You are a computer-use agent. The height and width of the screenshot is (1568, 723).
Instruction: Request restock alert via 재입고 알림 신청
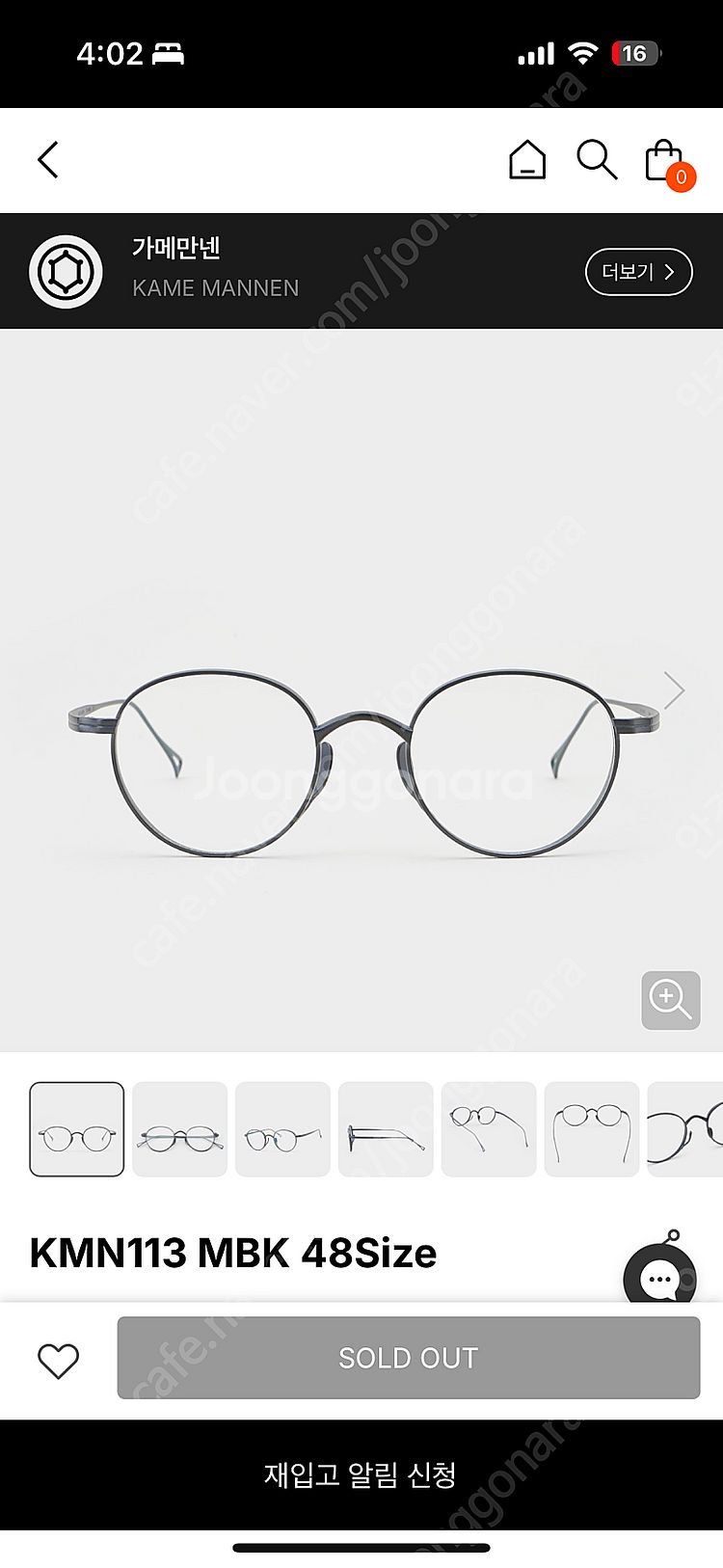pos(361,1474)
